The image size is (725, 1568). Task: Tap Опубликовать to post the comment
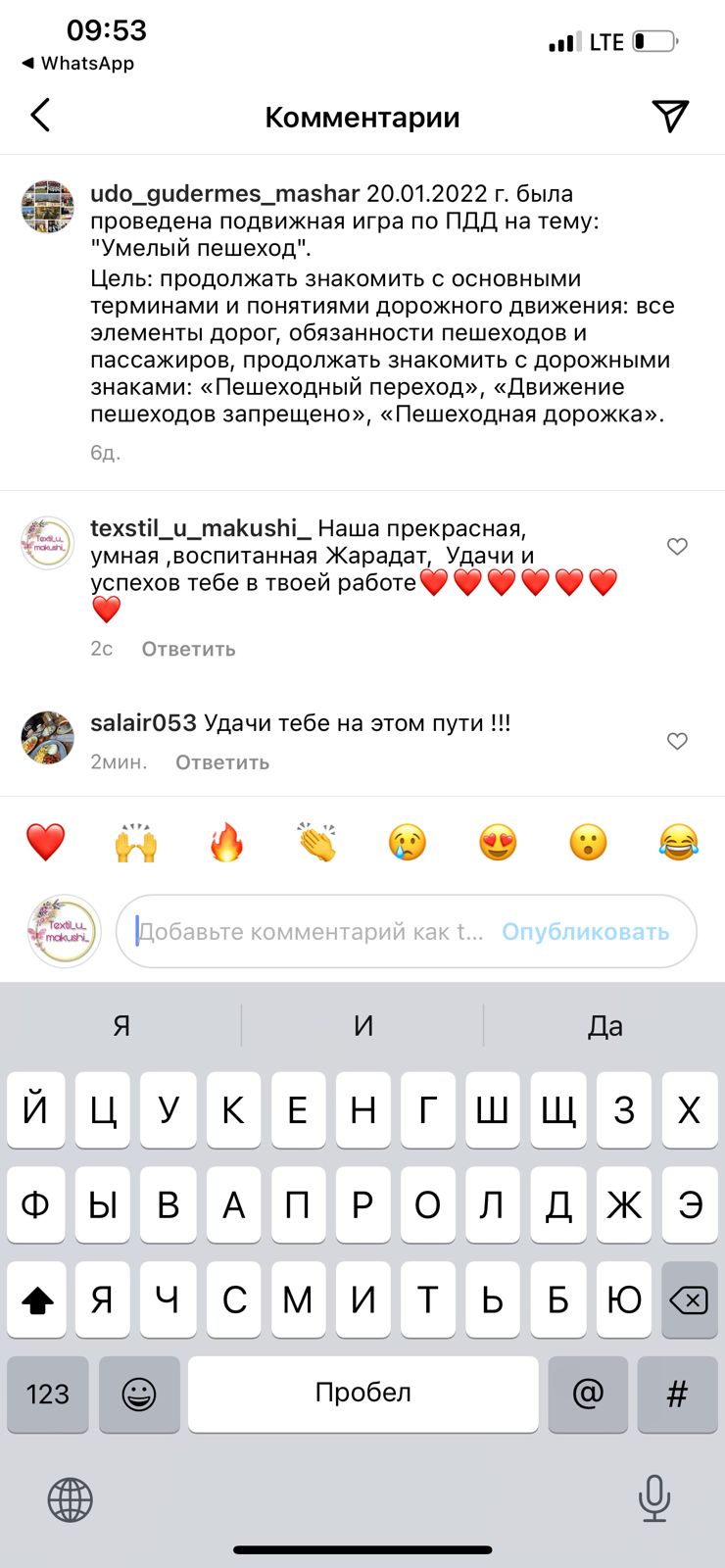pos(585,932)
